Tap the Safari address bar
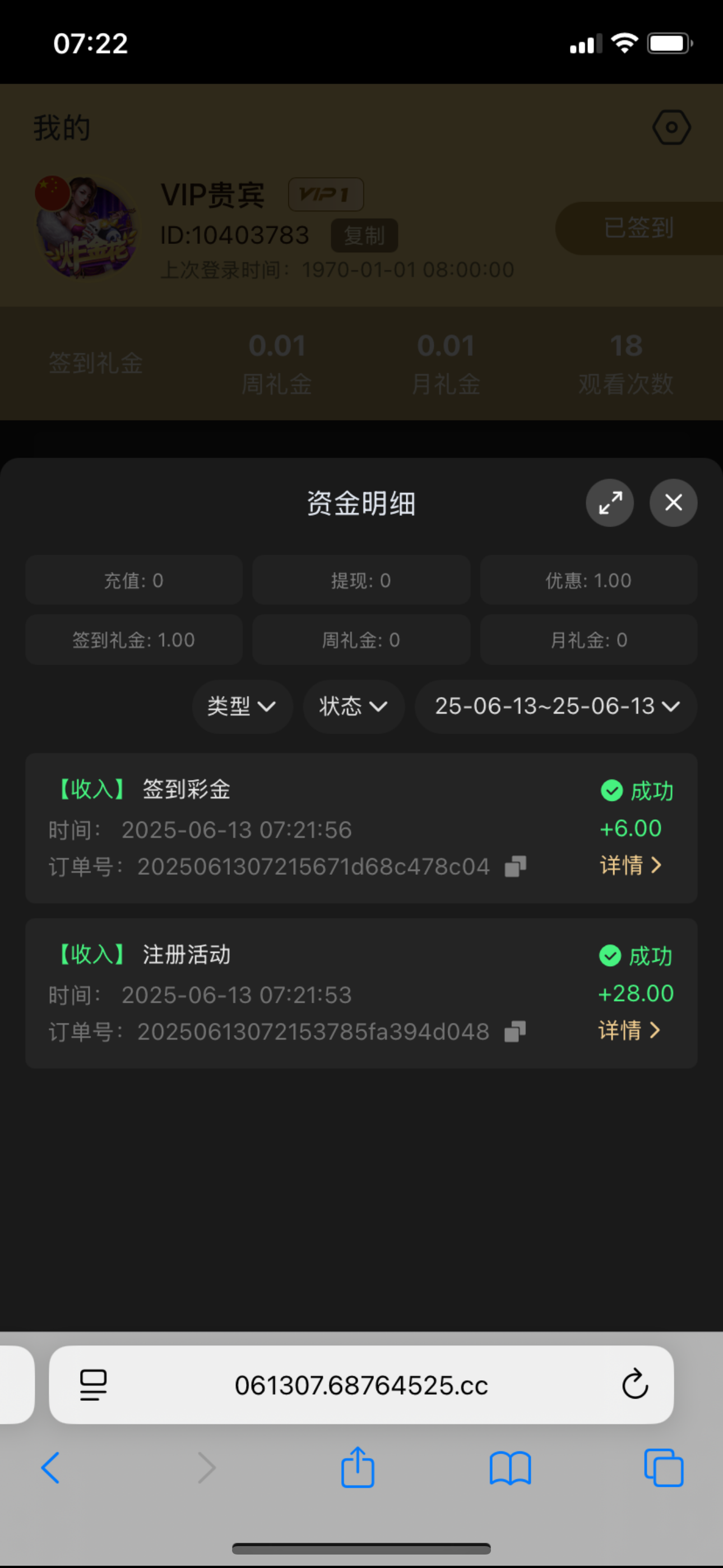The width and height of the screenshot is (723, 1568). coord(361,1385)
